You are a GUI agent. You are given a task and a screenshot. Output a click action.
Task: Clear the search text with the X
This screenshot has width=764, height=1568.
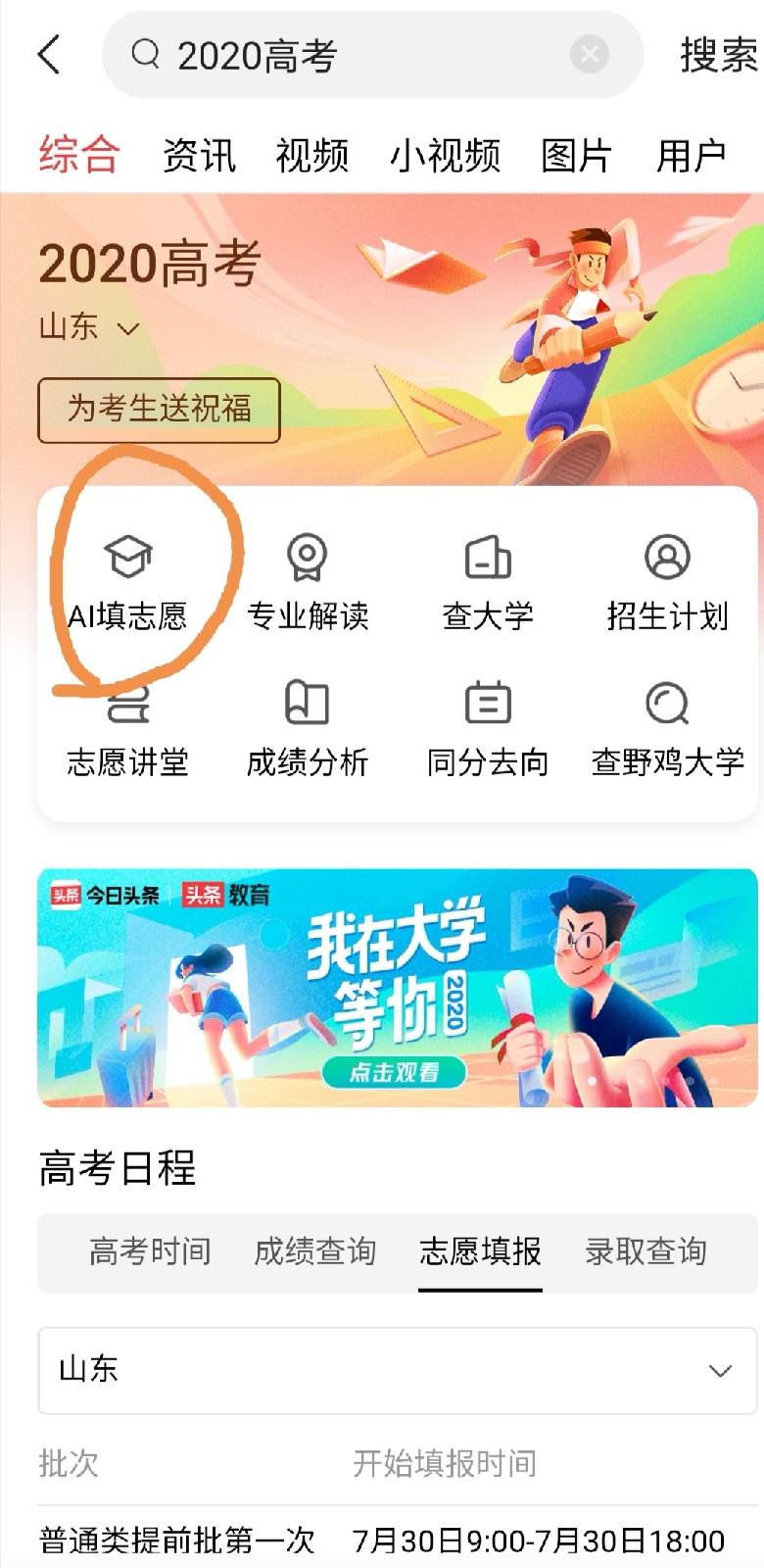pos(589,55)
